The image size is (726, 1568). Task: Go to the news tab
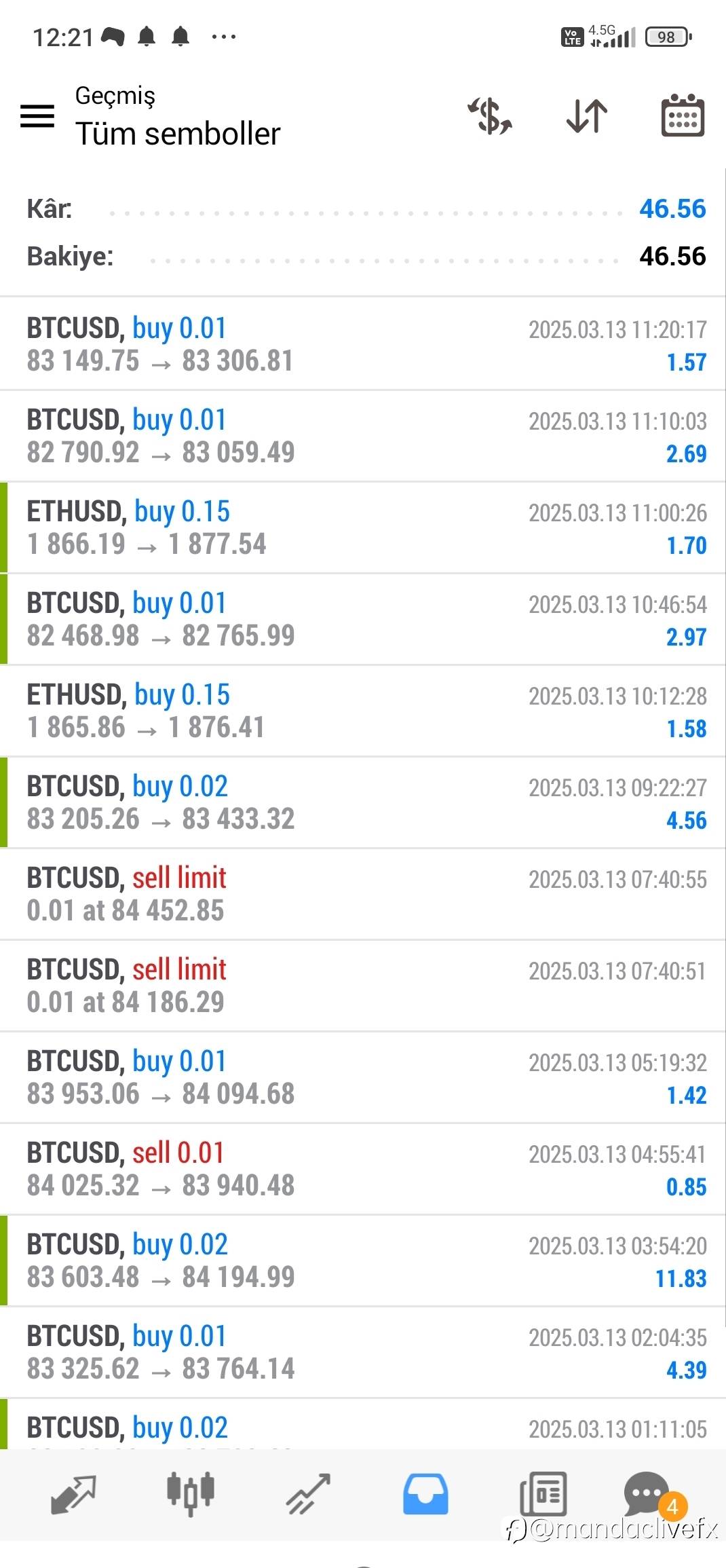(543, 1494)
